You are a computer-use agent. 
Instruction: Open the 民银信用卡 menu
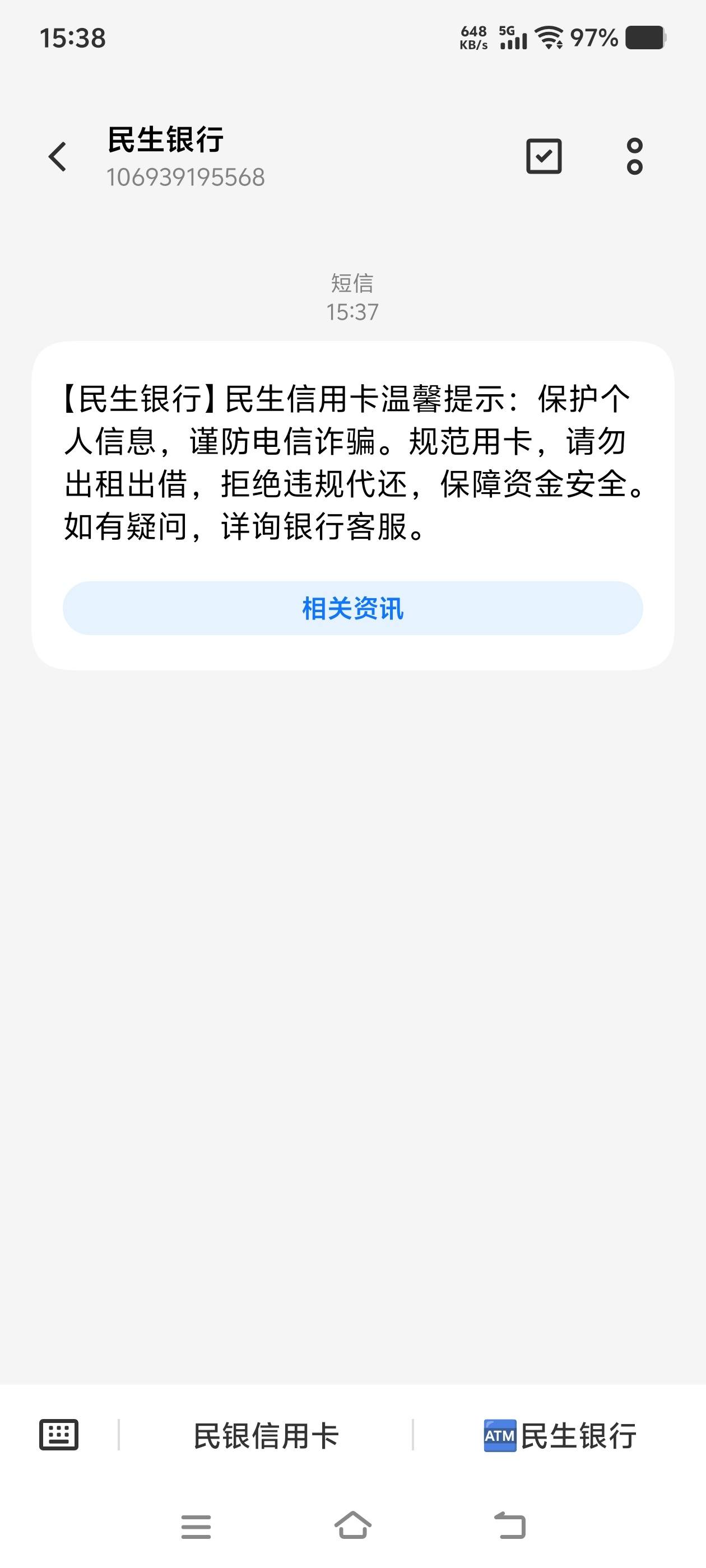[x=266, y=1436]
